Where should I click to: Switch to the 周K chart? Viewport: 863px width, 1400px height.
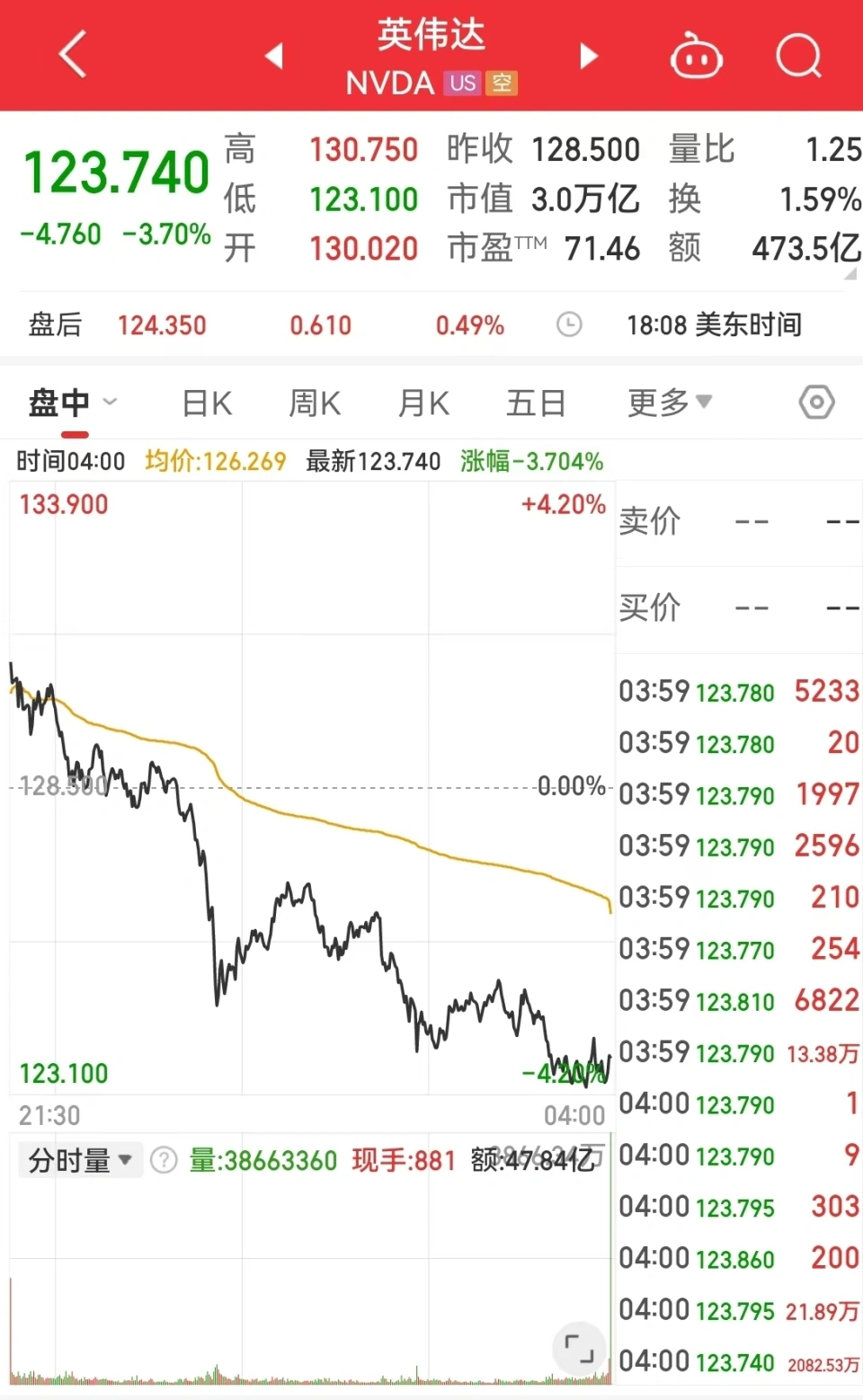315,403
